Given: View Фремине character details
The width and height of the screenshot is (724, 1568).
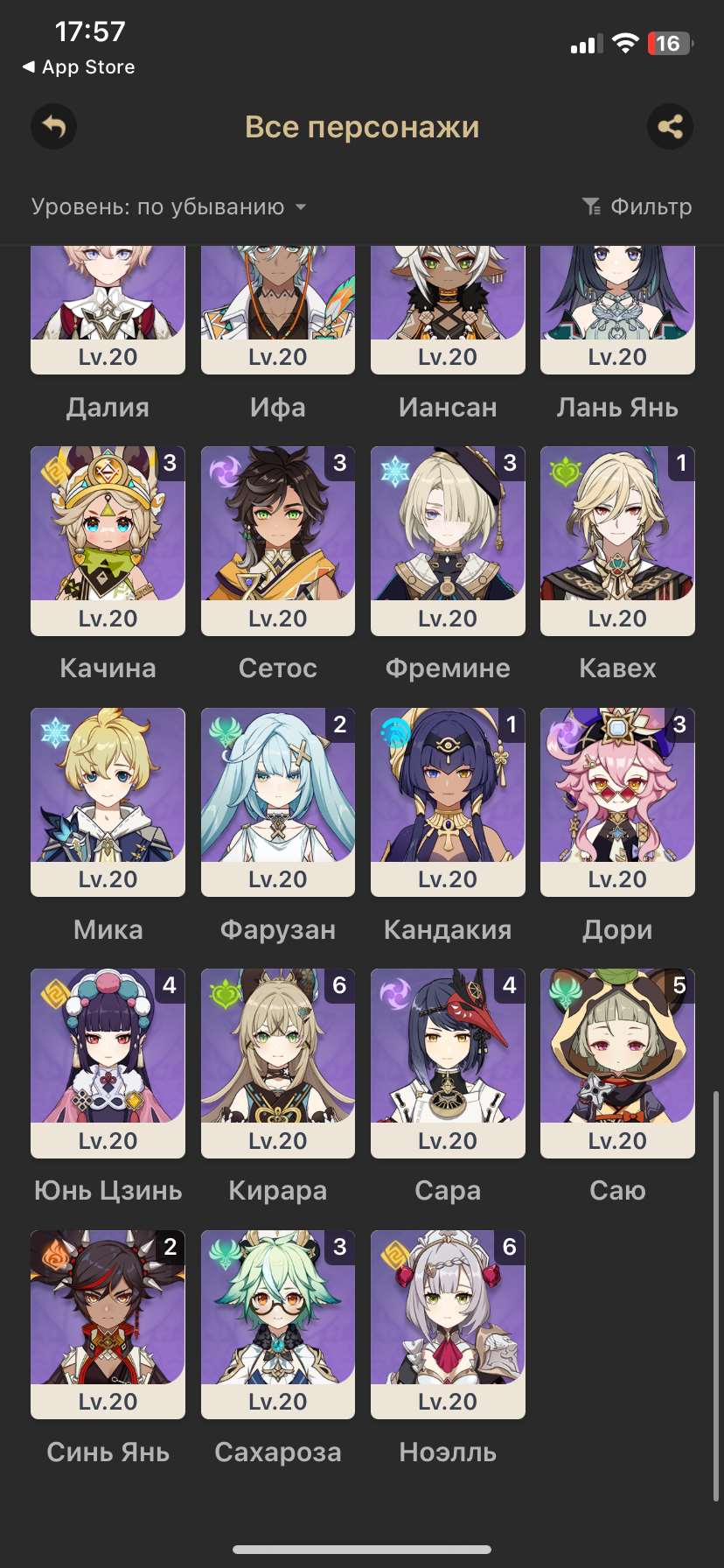Looking at the screenshot, I should [448, 540].
